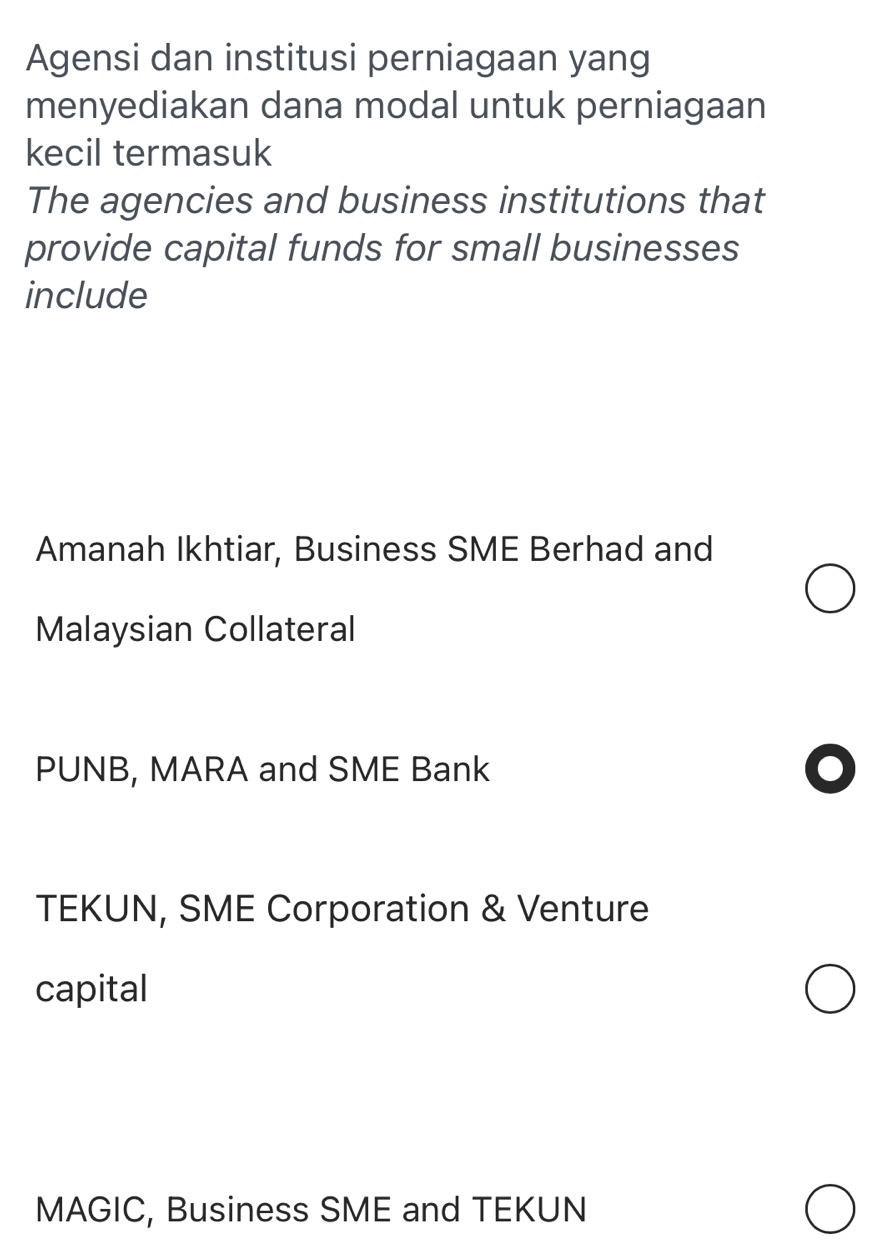Screen dimensions: 874x1258
Task: Click the option starting with MAGIC
Action: click(310, 1209)
